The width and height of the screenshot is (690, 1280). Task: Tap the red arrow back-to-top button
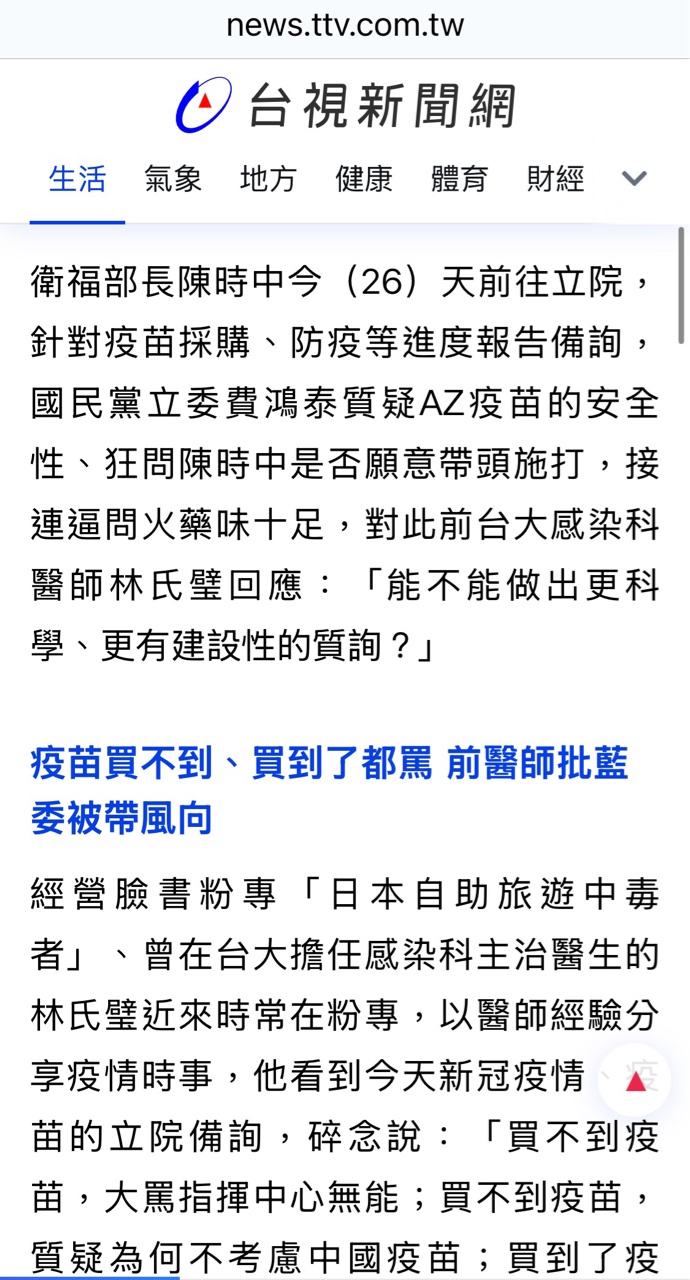pyautogui.click(x=635, y=1080)
